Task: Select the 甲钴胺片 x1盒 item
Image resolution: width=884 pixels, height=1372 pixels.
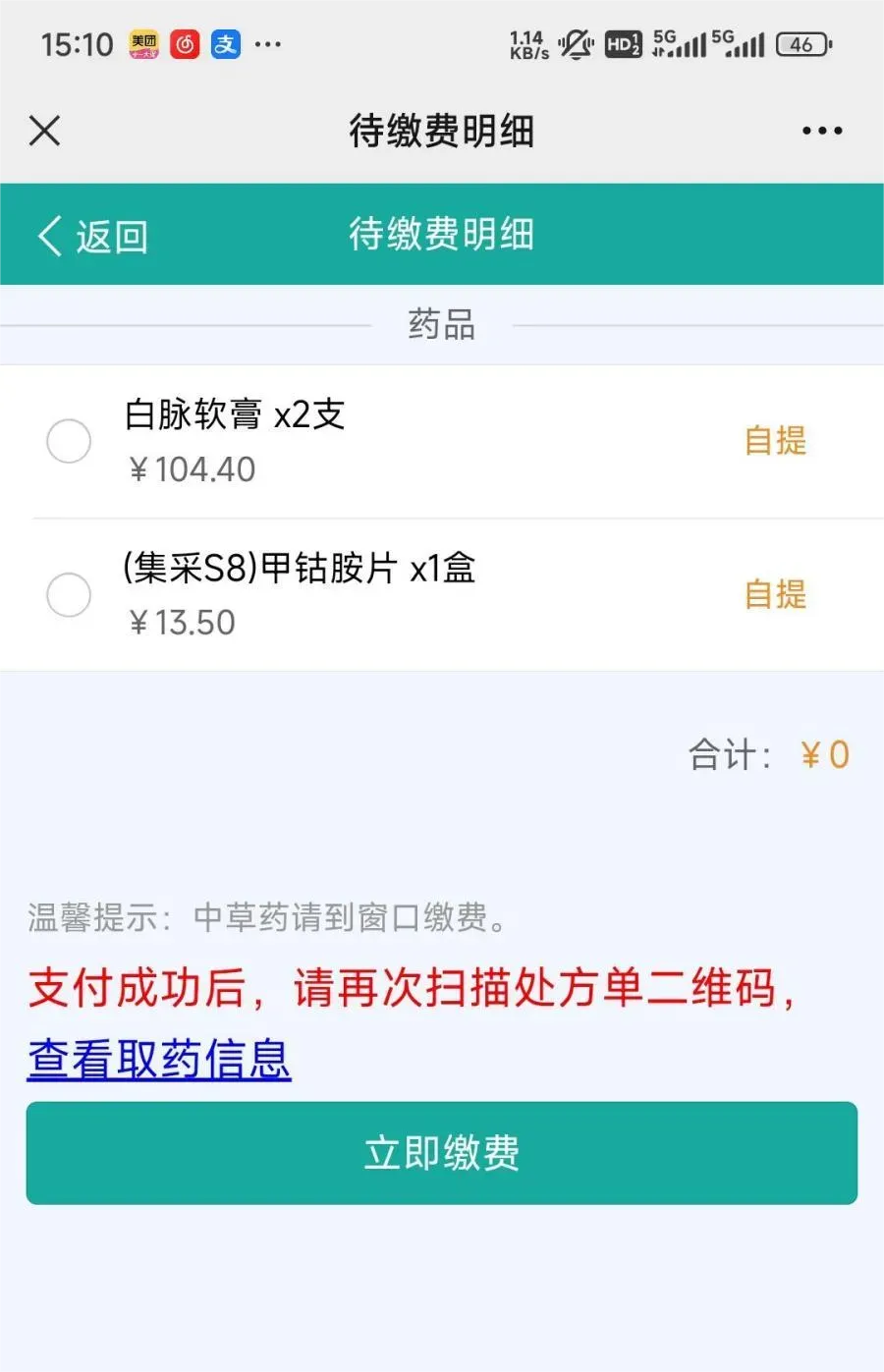Action: 69,594
